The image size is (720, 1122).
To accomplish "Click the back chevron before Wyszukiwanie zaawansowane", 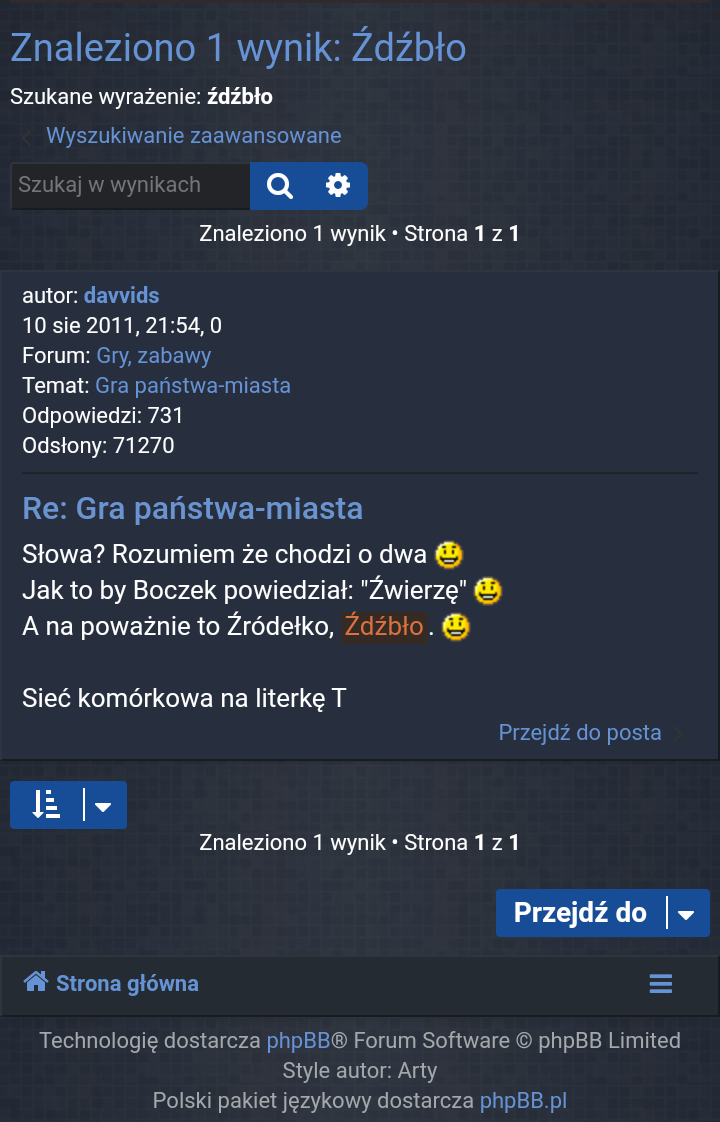I will 24,135.
